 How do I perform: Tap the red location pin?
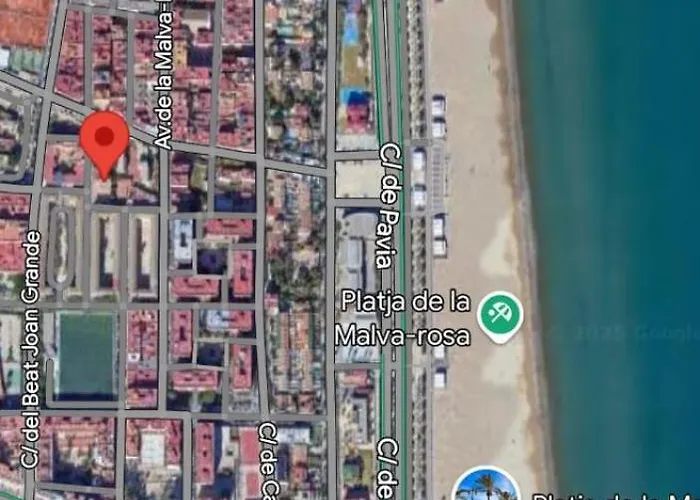[104, 139]
